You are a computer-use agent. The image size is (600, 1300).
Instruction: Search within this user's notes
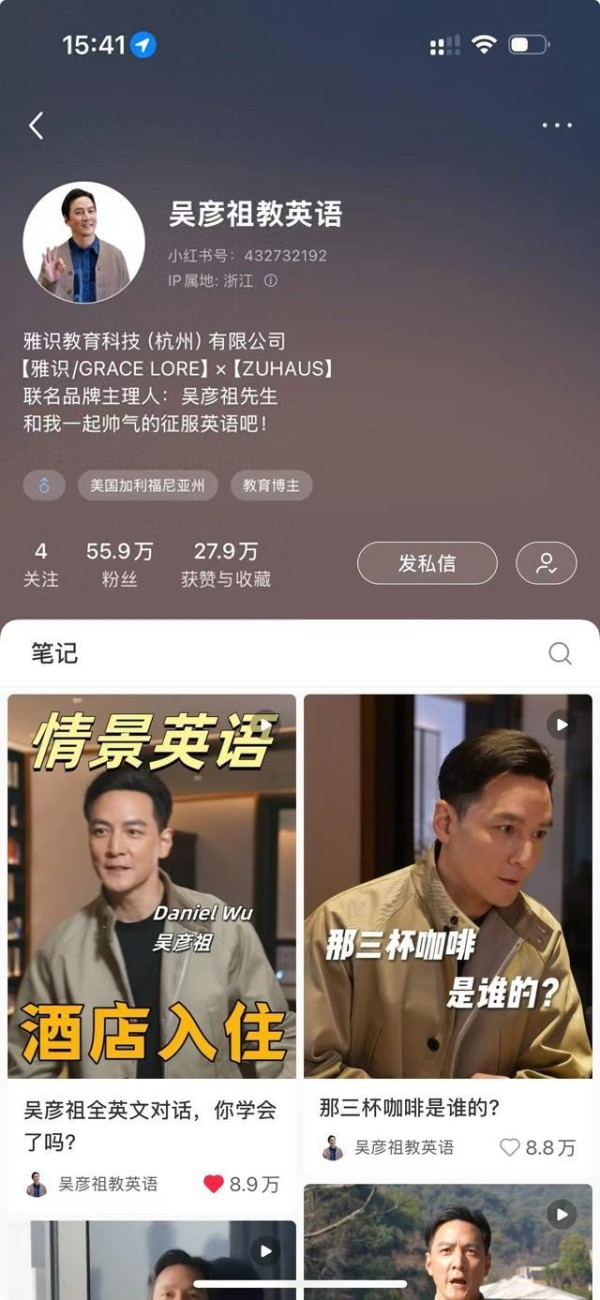click(560, 654)
